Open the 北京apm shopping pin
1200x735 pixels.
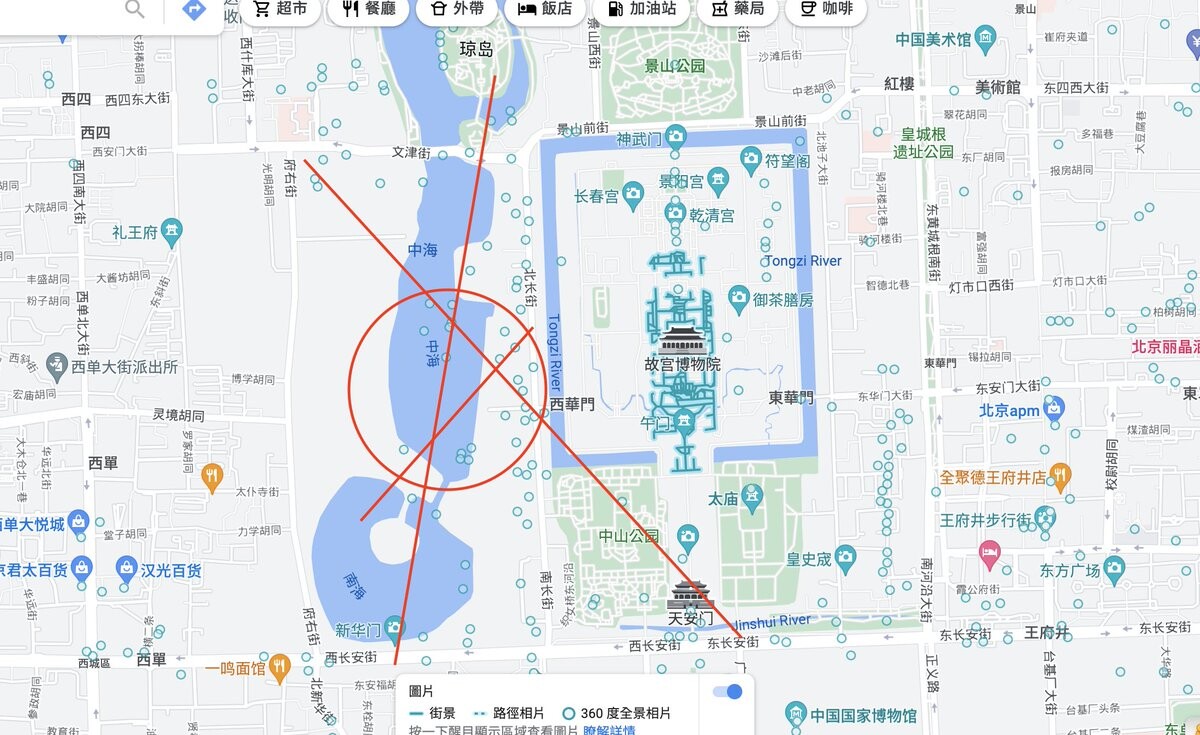click(x=1053, y=409)
